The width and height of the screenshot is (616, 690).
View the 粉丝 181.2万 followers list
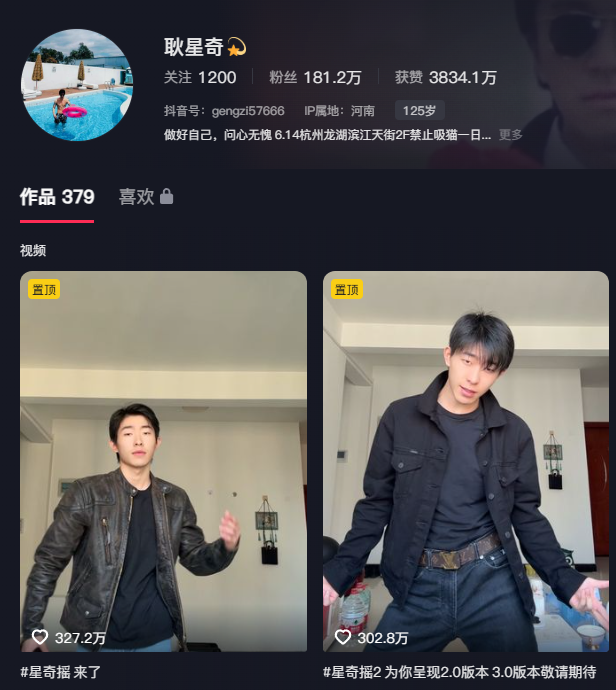coord(315,77)
